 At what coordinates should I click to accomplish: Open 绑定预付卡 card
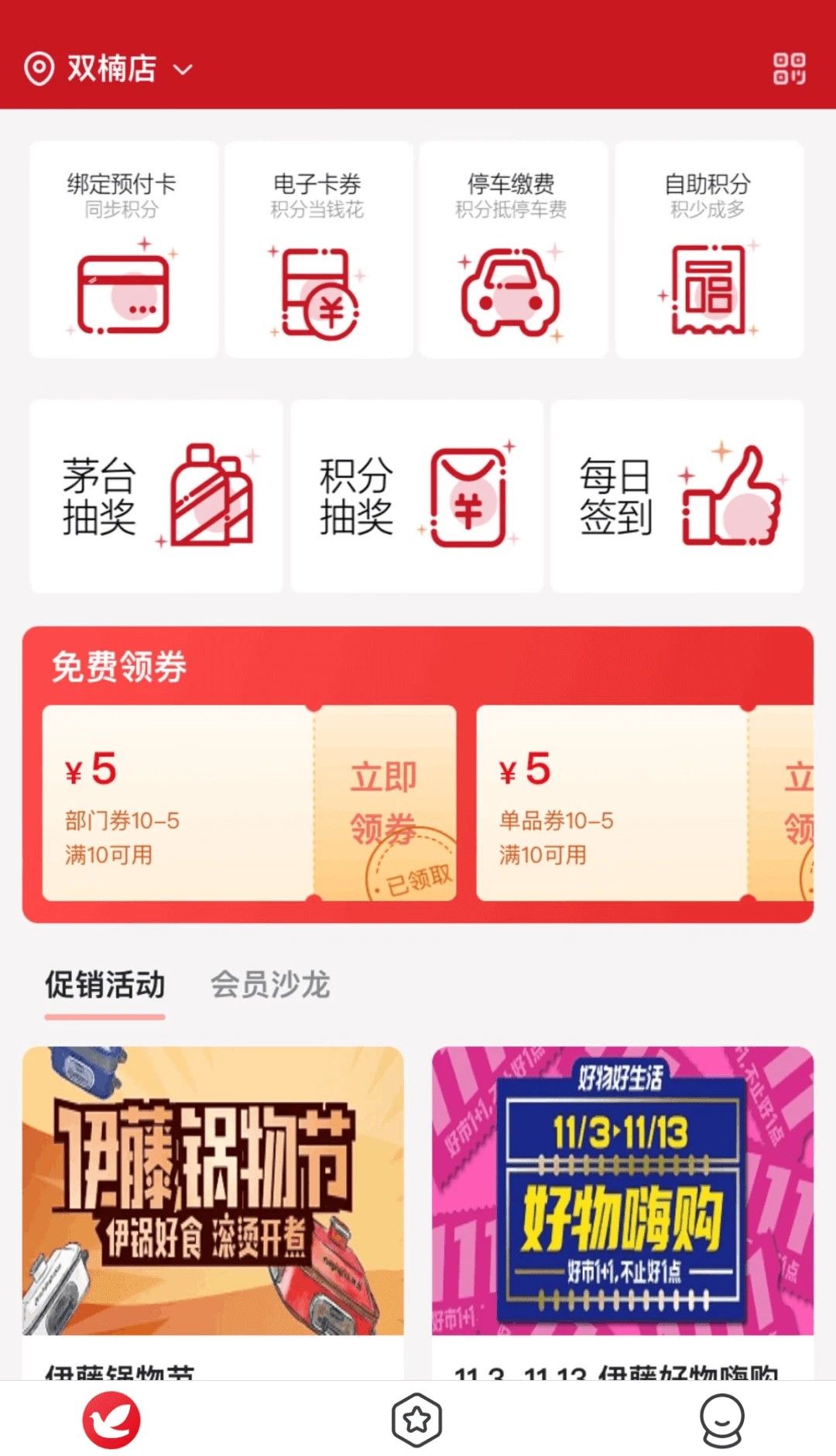[124, 249]
